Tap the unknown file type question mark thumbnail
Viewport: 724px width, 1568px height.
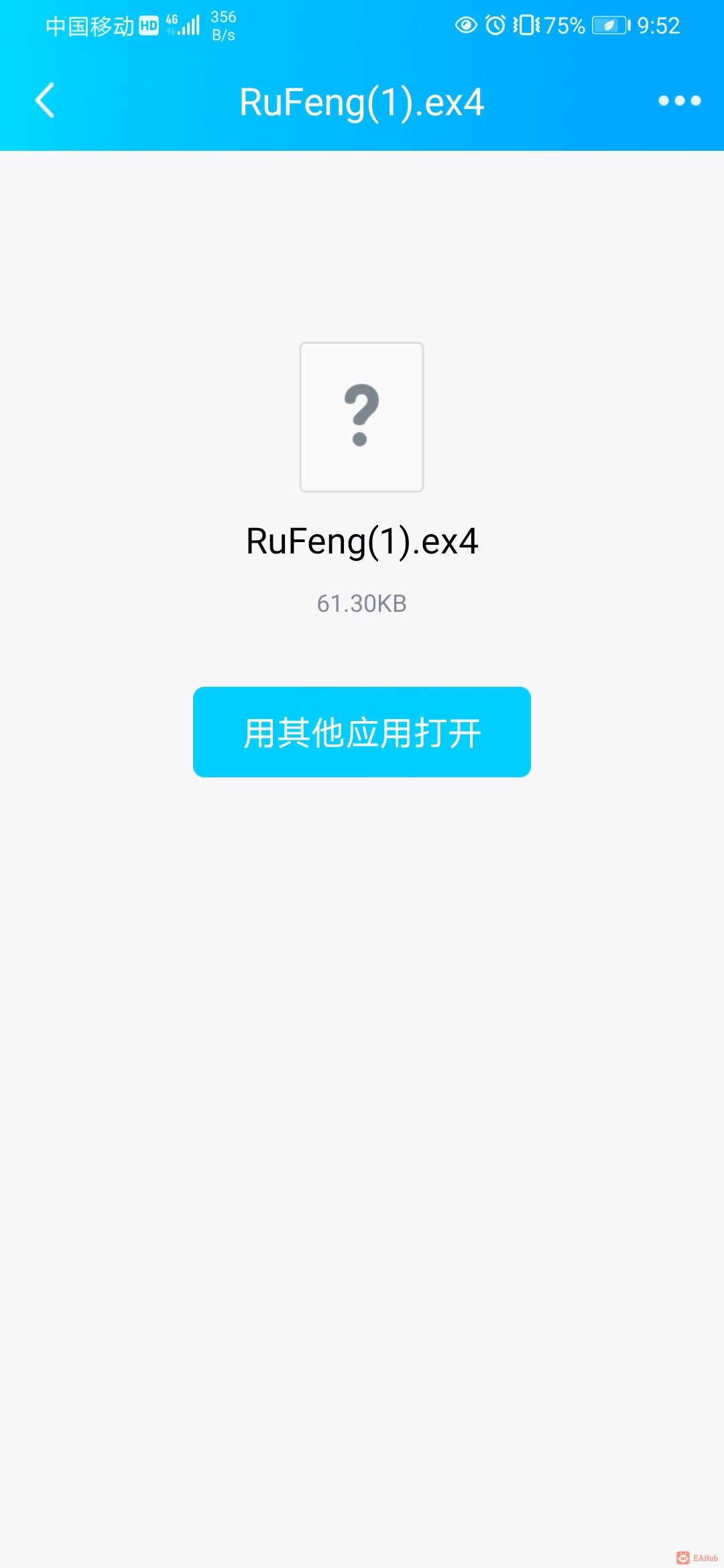point(361,415)
